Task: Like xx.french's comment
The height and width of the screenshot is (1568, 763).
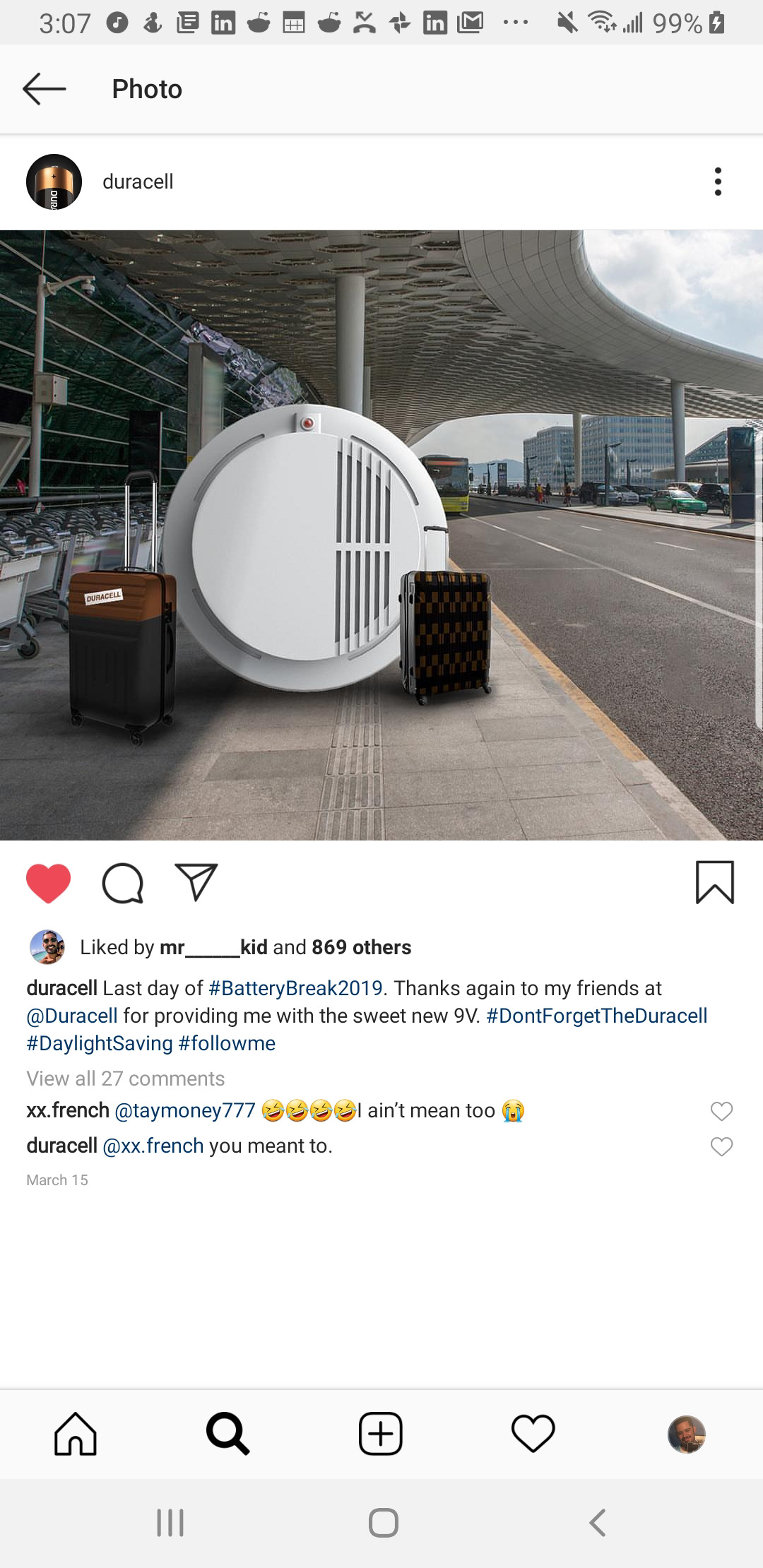Action: (721, 1111)
